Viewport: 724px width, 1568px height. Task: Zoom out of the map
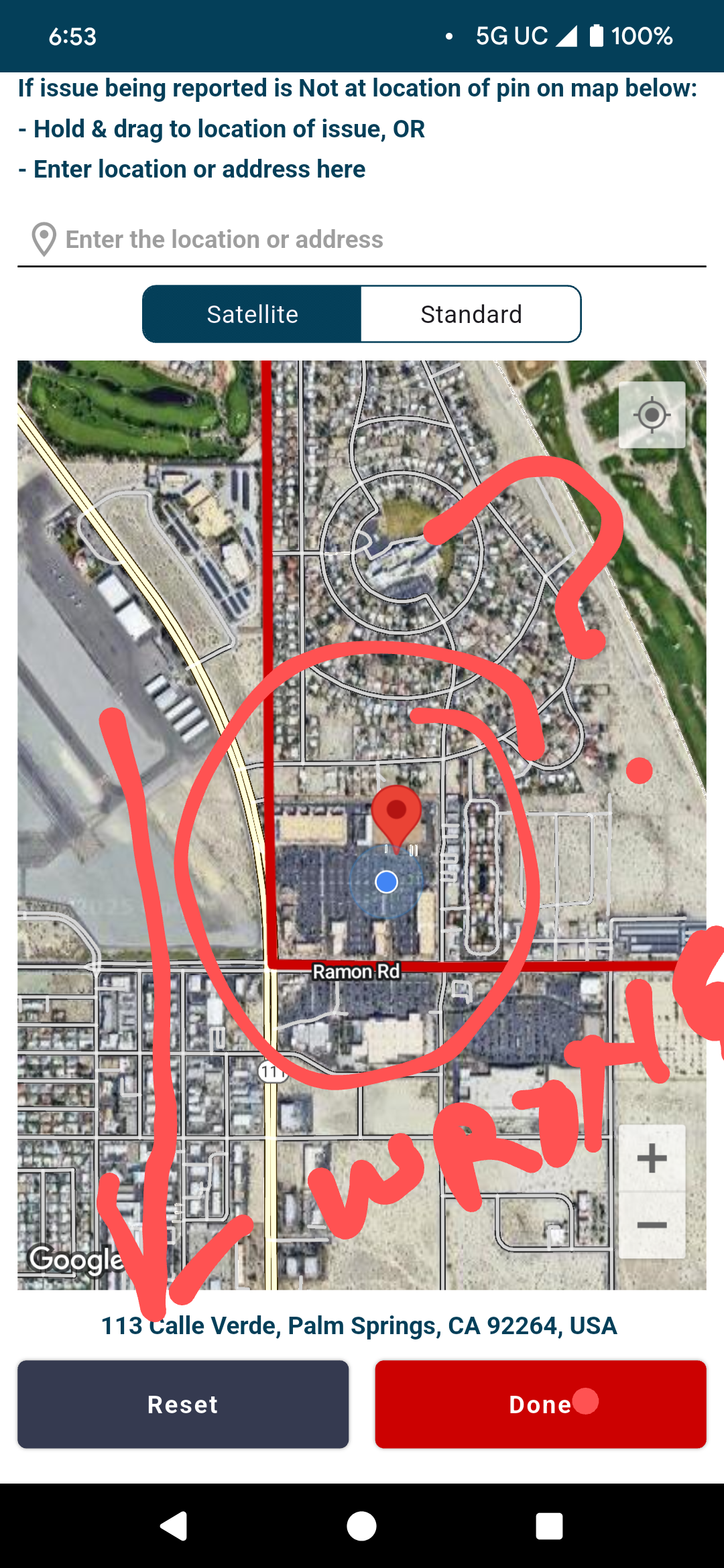coord(652,1225)
